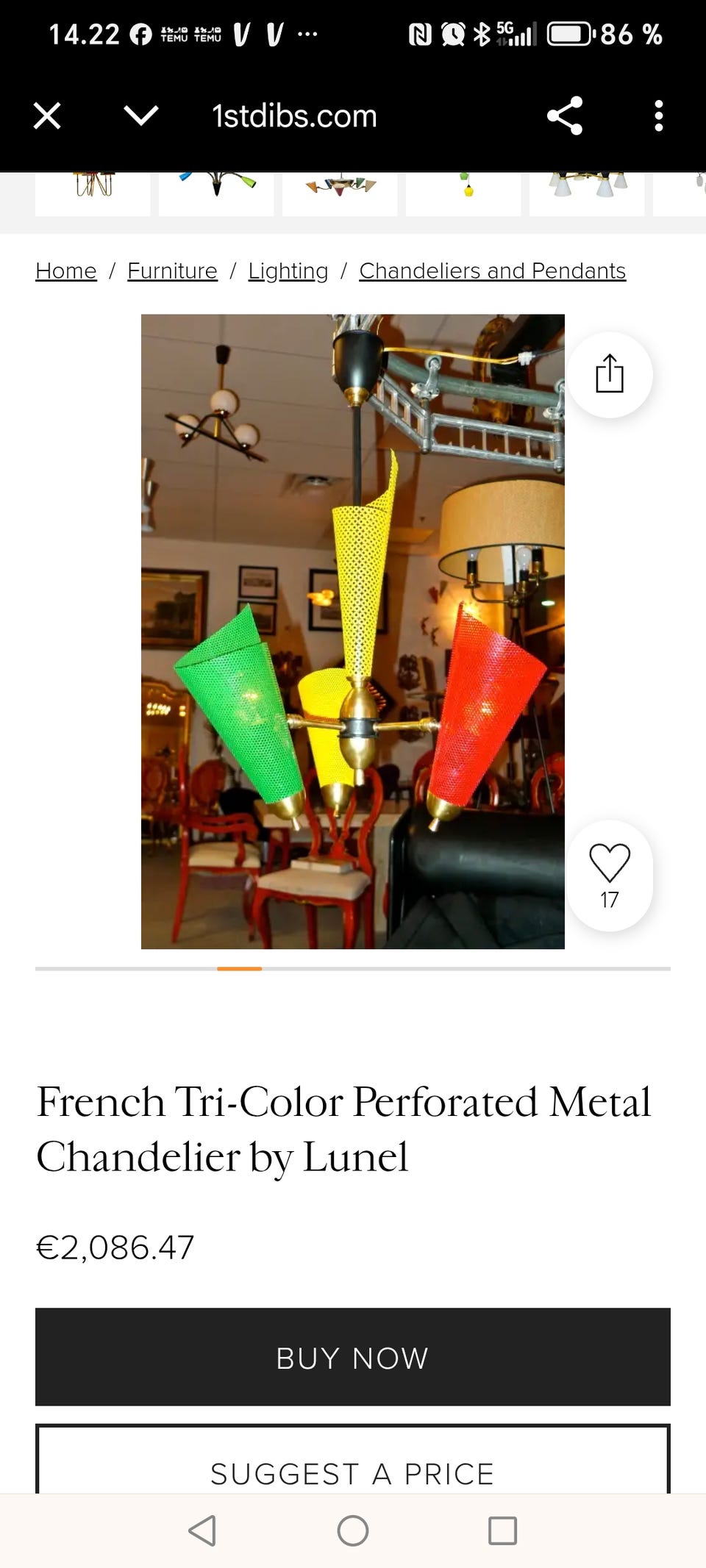
Task: Navigate to the Lighting category link
Action: coord(288,271)
